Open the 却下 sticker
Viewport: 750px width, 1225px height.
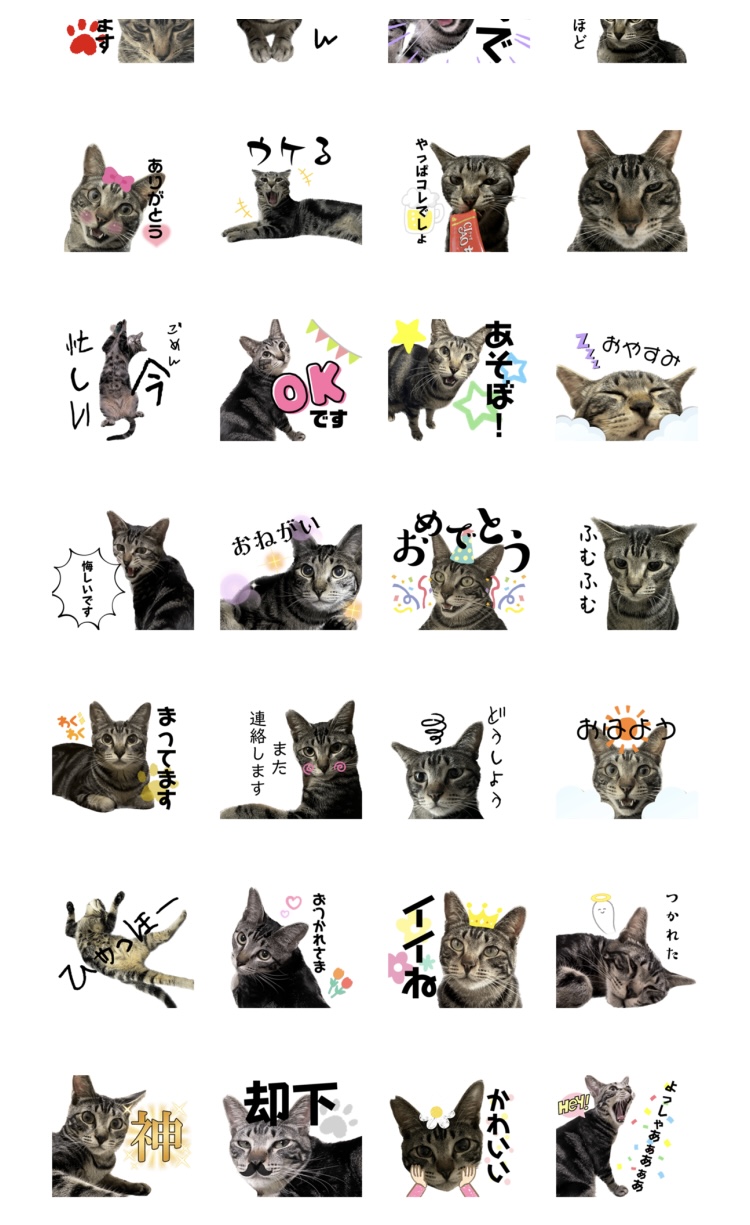click(291, 1137)
